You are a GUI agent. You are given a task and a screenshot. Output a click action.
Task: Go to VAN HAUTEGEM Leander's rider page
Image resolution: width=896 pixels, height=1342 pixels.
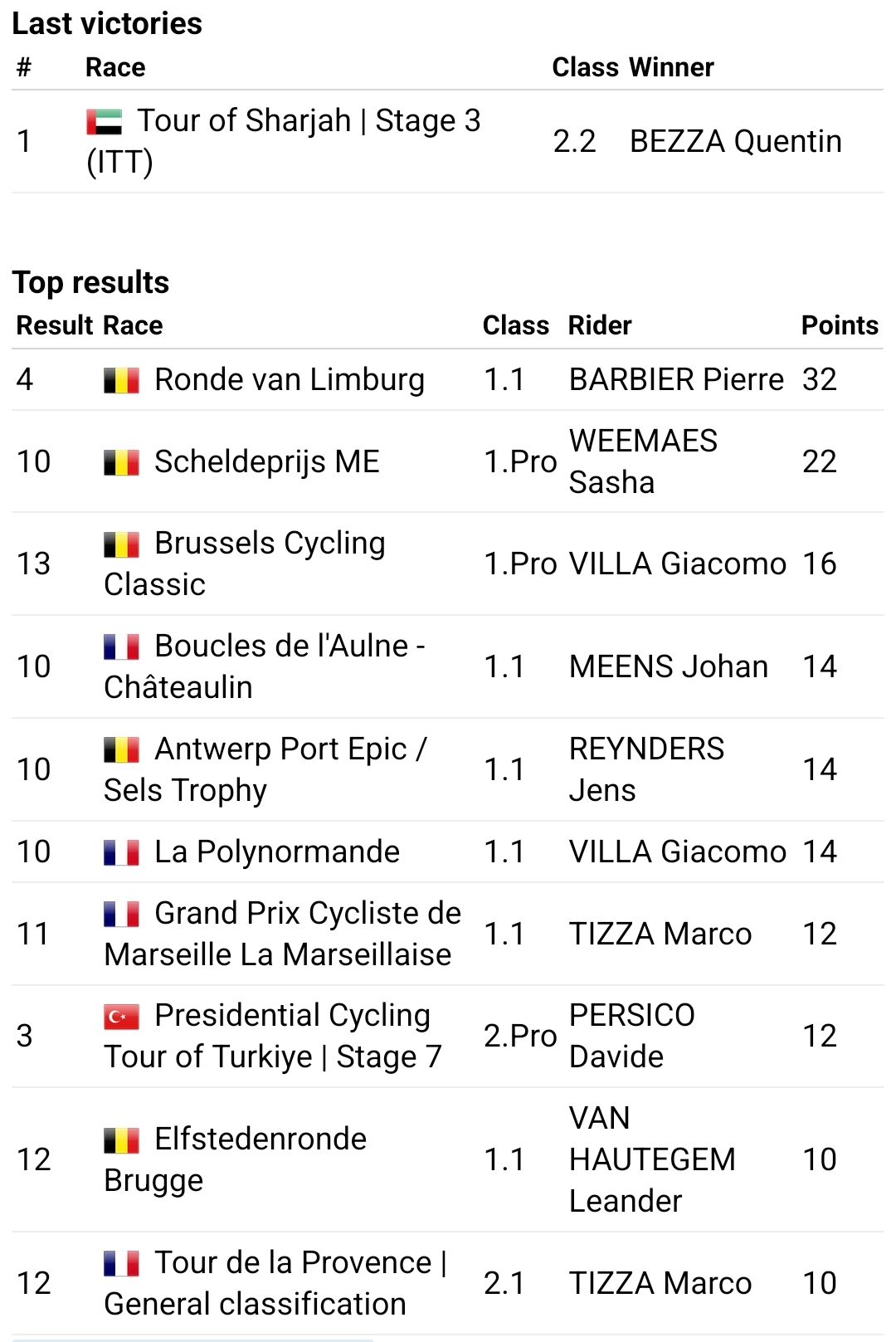coord(652,1159)
